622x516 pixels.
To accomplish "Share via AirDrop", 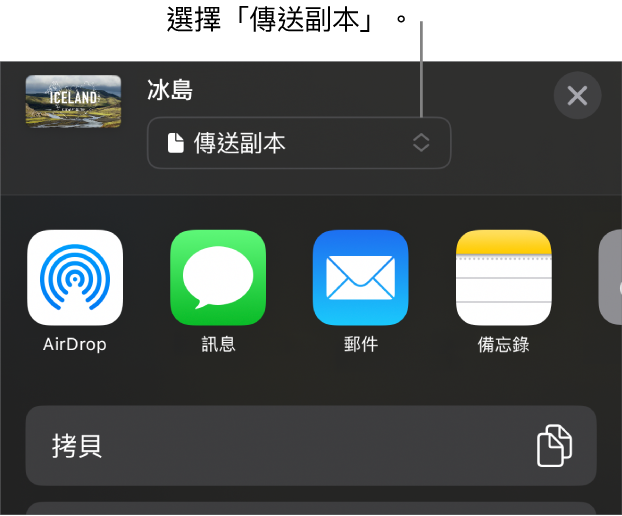I will click(75, 278).
